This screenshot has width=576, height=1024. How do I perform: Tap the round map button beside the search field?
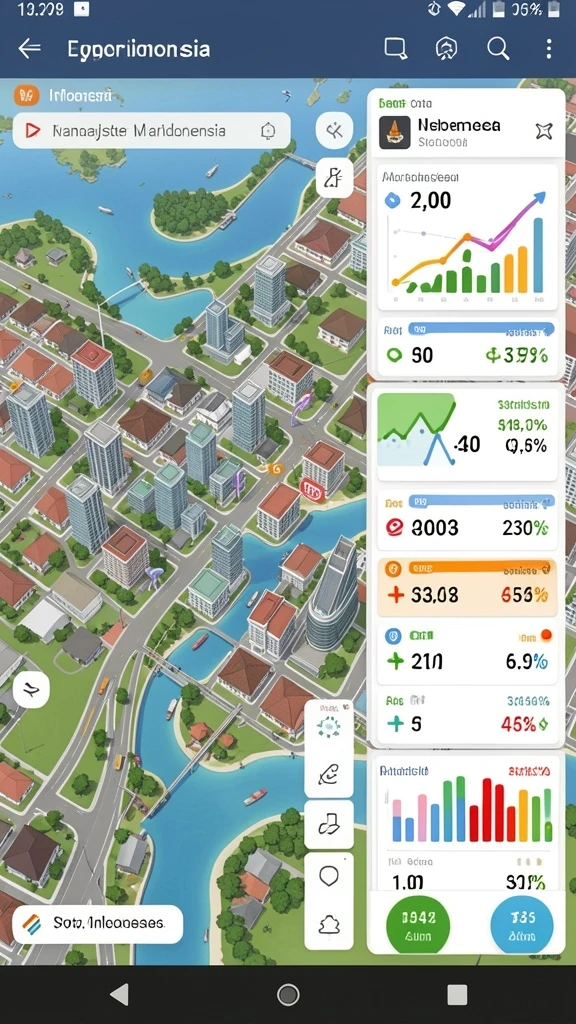click(x=334, y=131)
